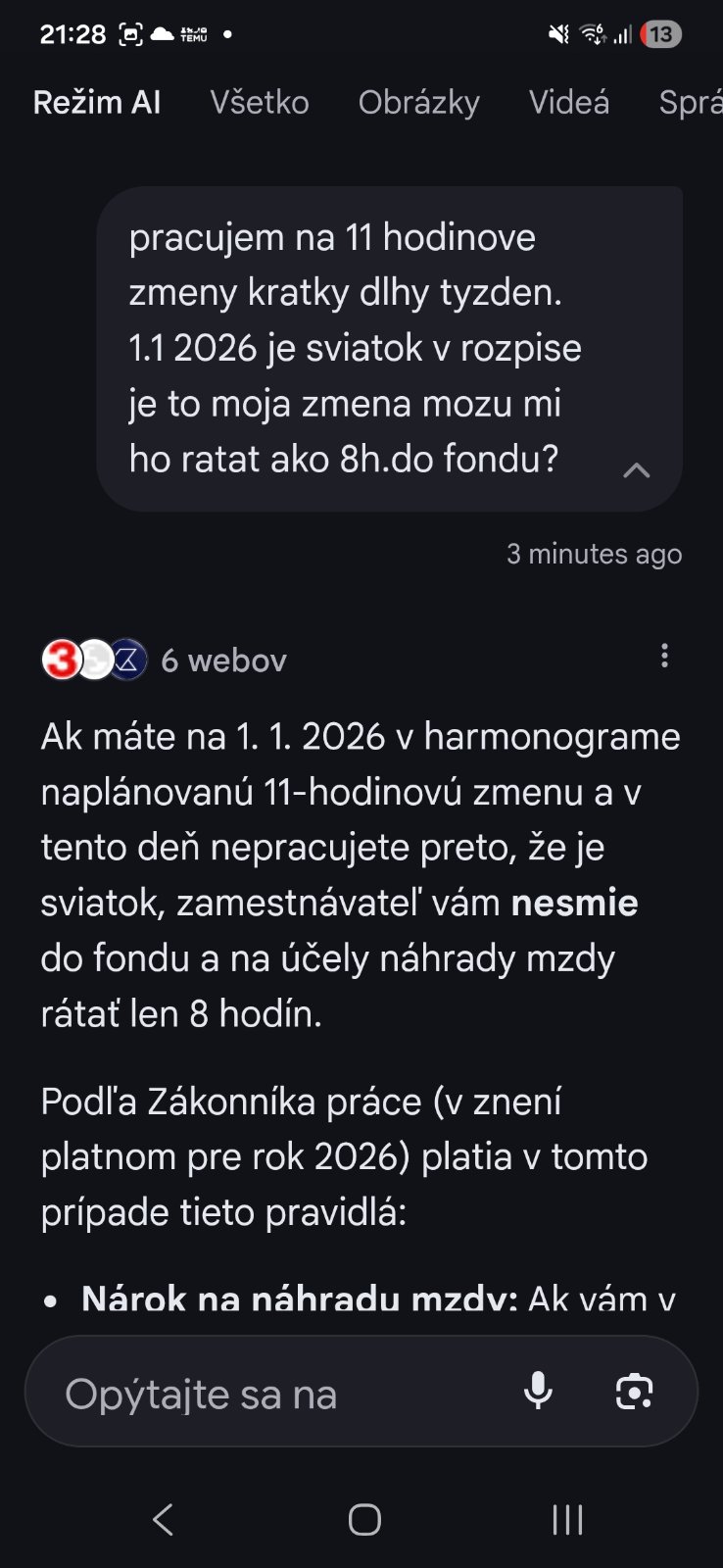
Task: Go to the home screen
Action: (364, 1519)
